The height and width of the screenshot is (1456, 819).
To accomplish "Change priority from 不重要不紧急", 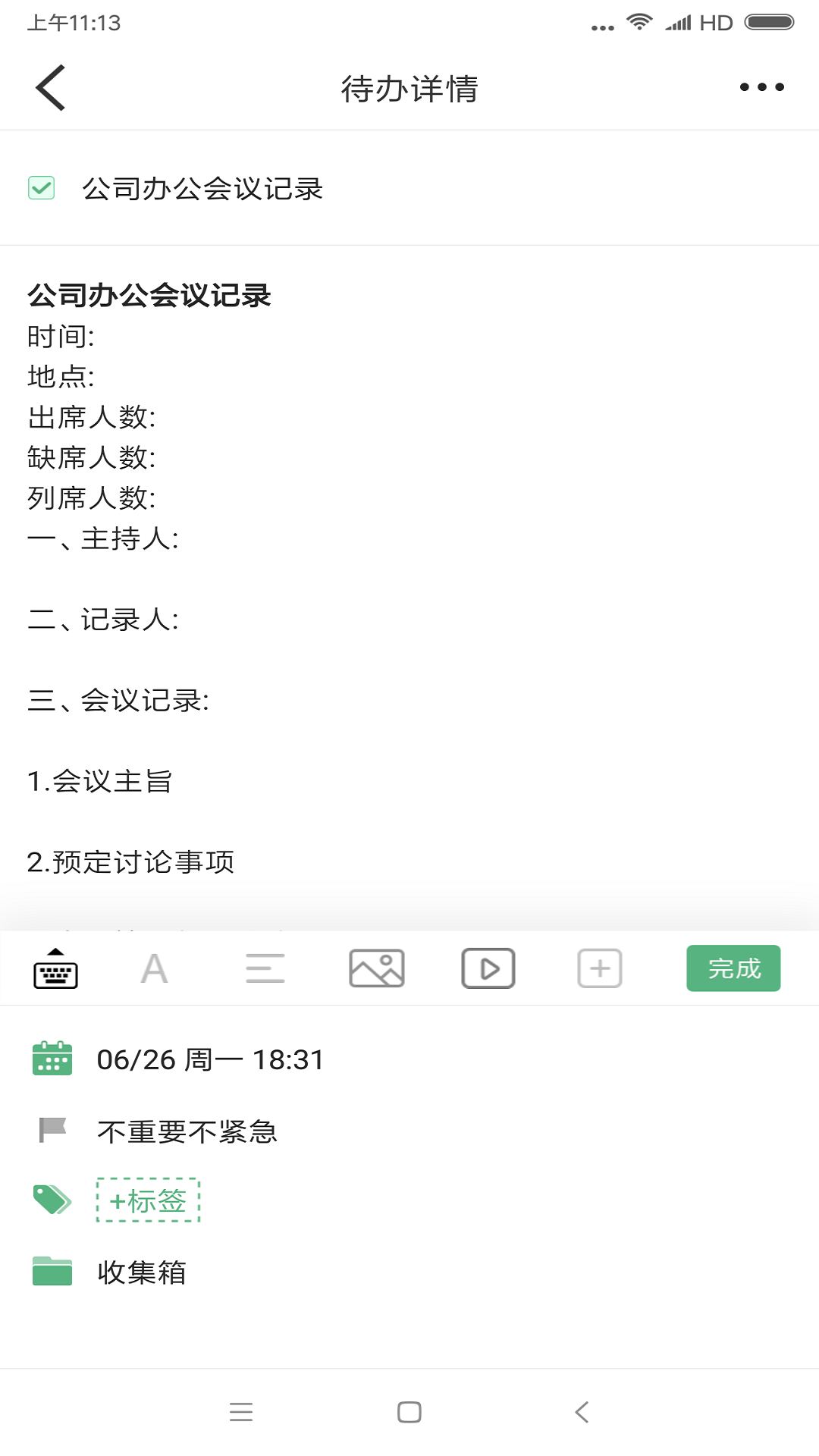I will (187, 1131).
